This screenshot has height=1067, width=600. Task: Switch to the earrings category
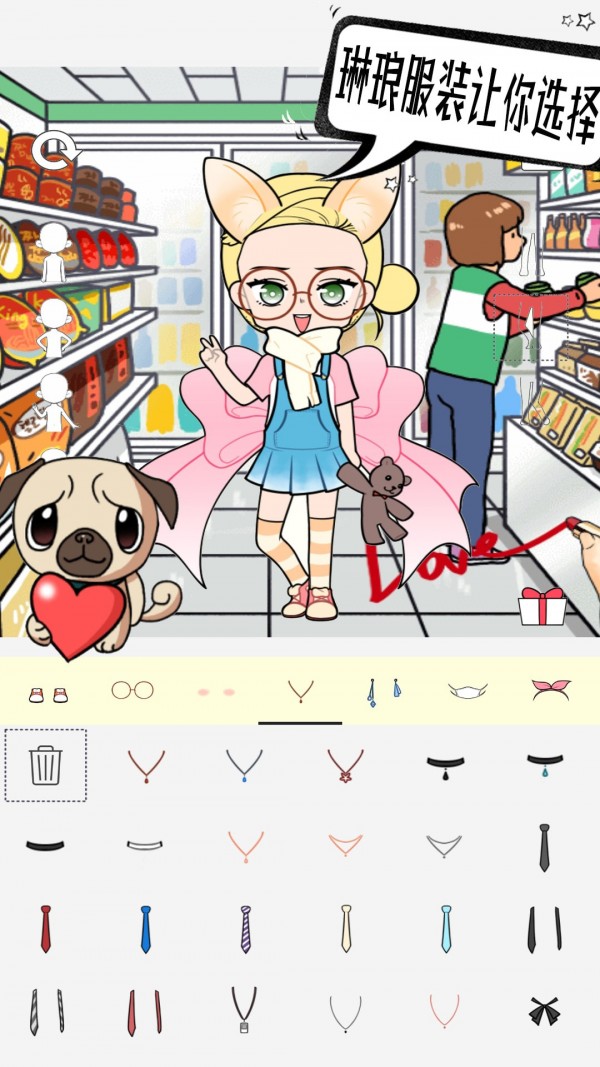click(383, 691)
